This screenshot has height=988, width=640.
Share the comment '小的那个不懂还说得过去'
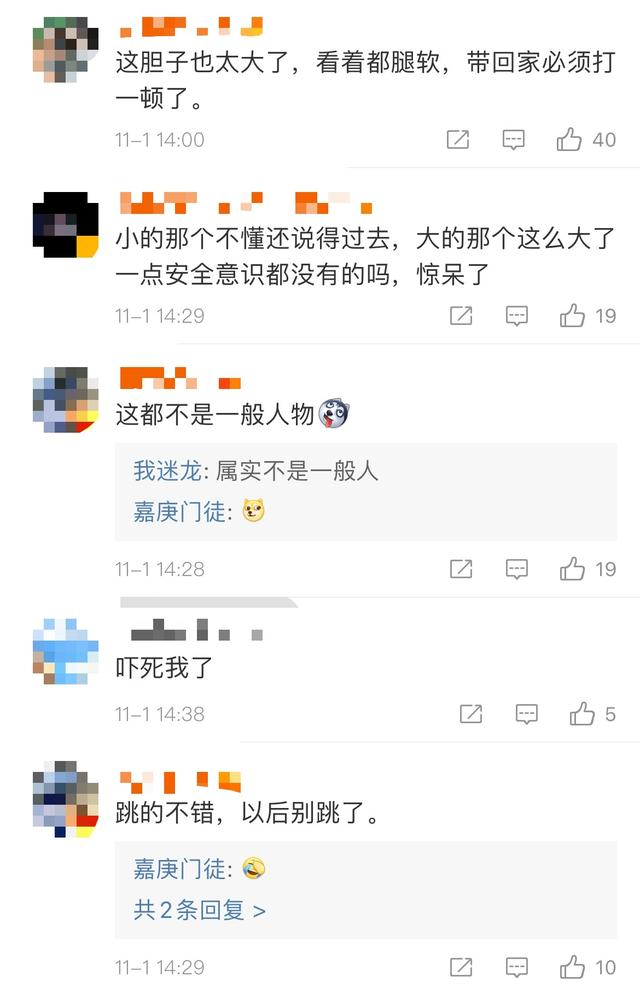click(461, 316)
